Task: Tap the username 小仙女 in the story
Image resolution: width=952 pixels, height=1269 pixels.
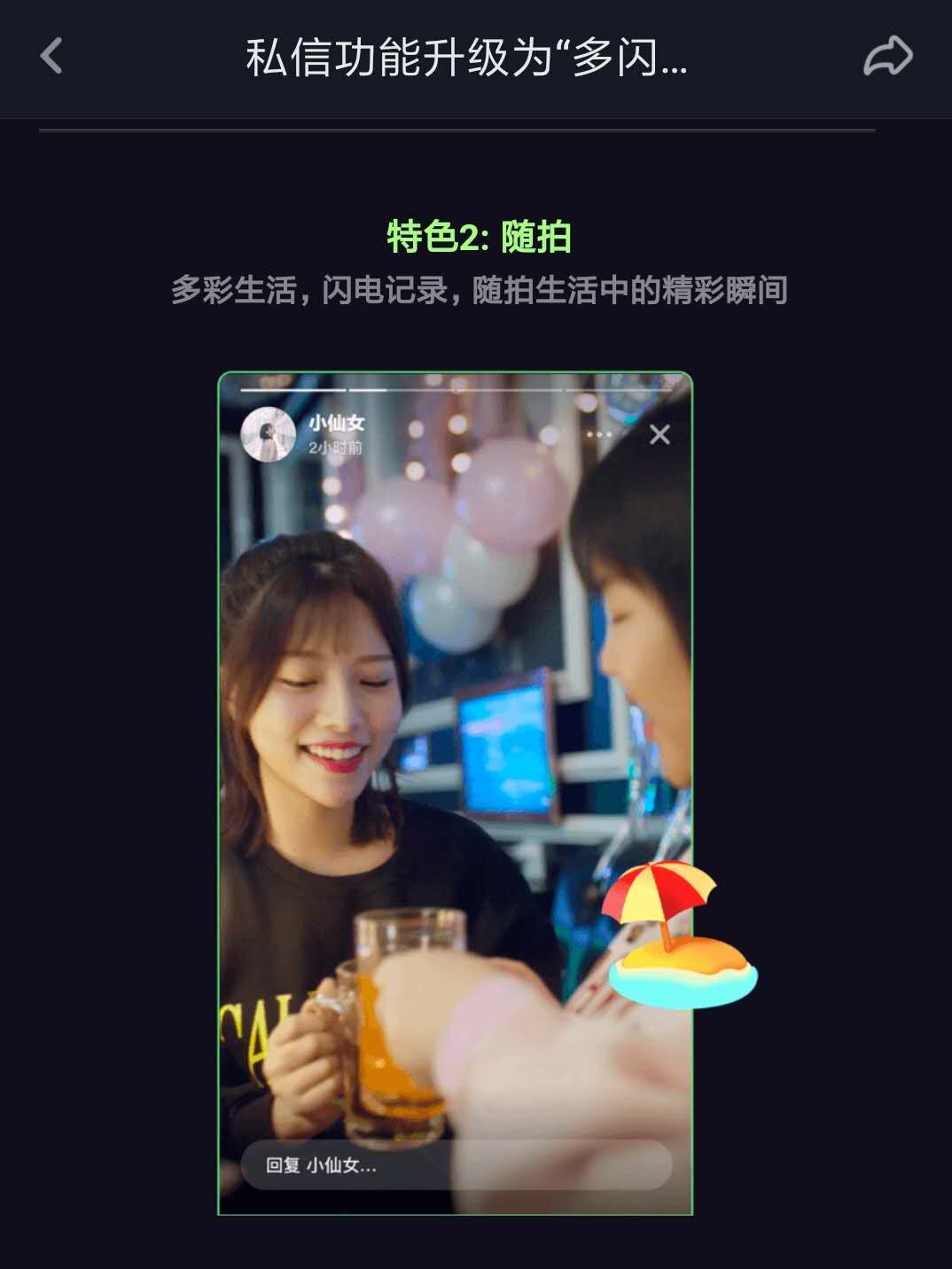Action: pyautogui.click(x=338, y=423)
